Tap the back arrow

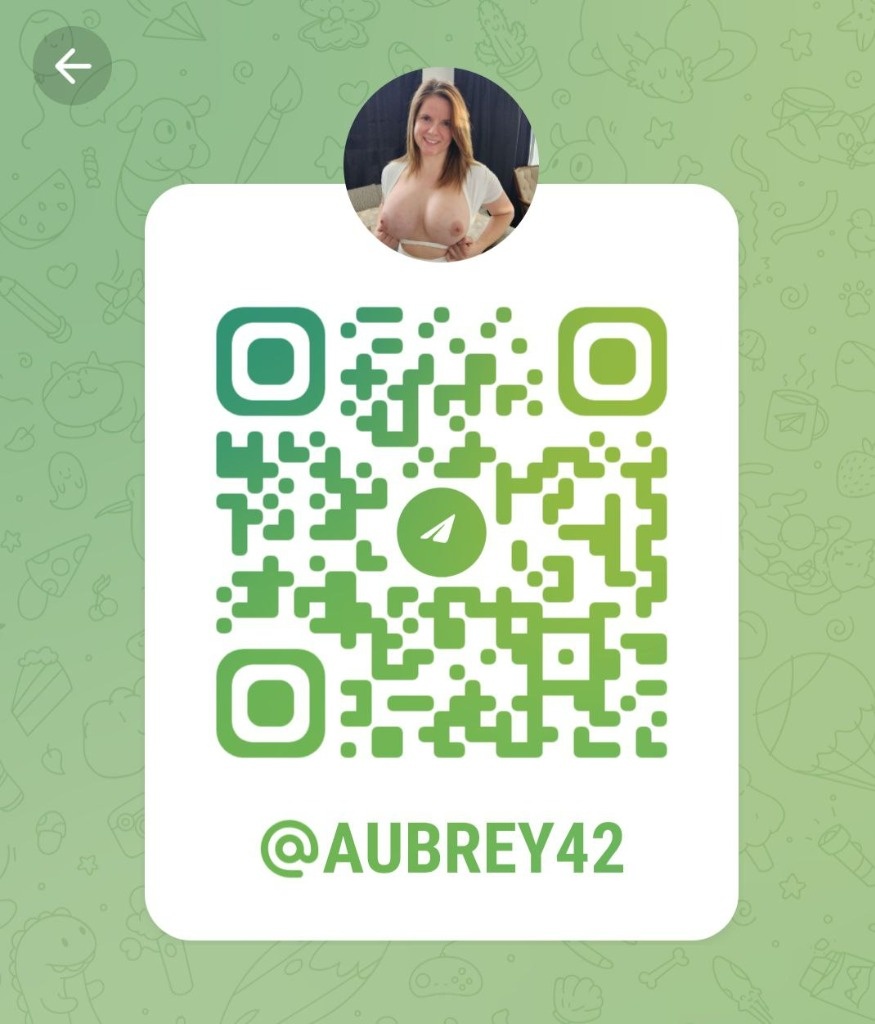pos(72,67)
